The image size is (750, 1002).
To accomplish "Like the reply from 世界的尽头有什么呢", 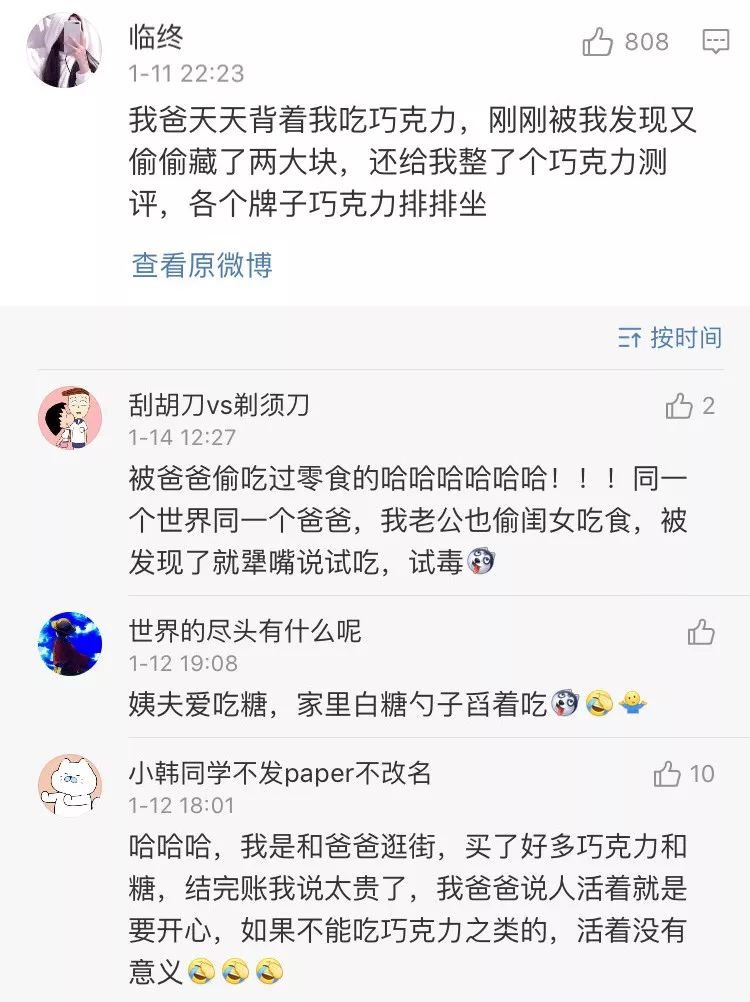I will (701, 632).
